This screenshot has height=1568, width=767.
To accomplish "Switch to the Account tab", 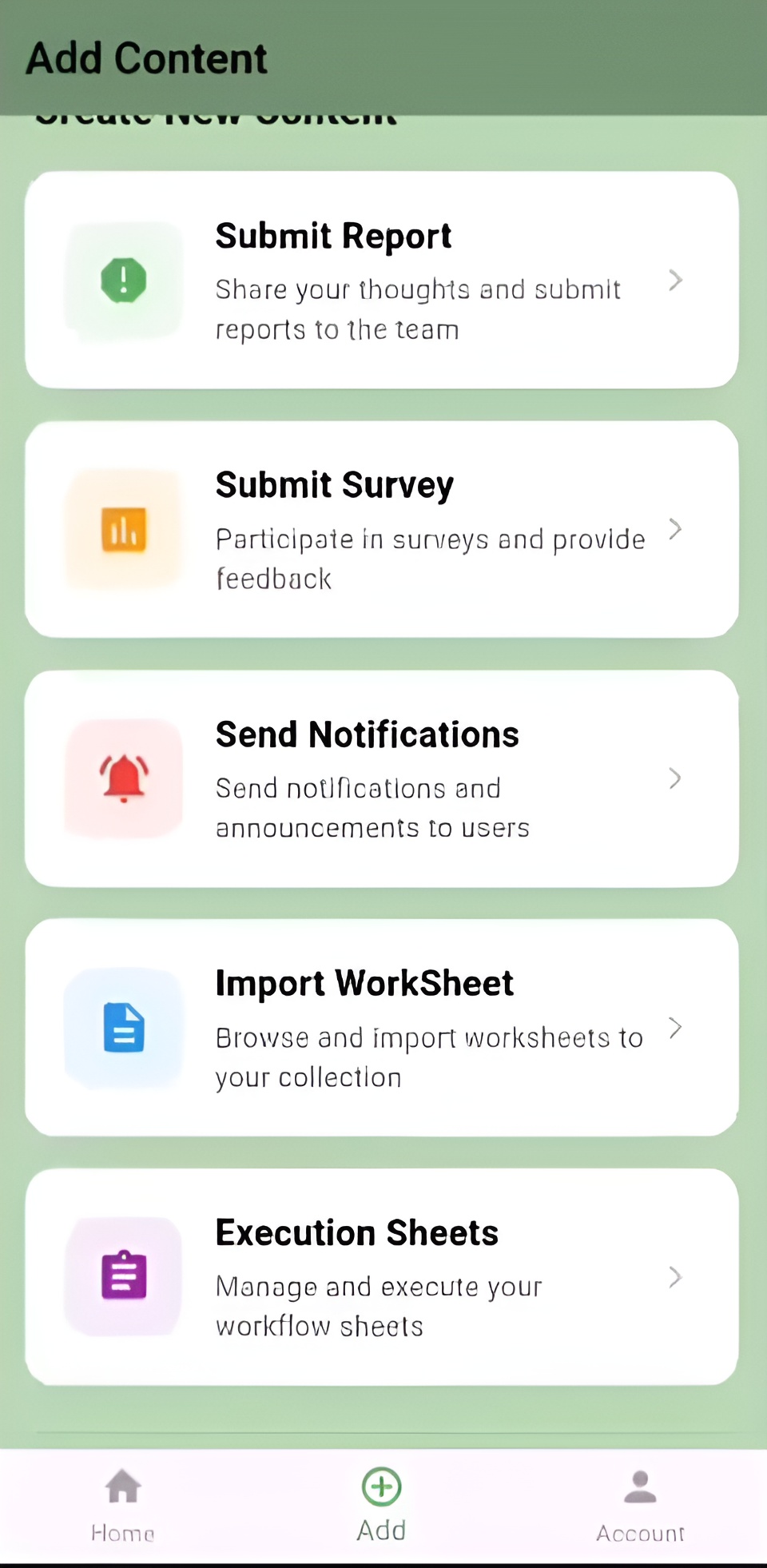I will (x=639, y=1502).
